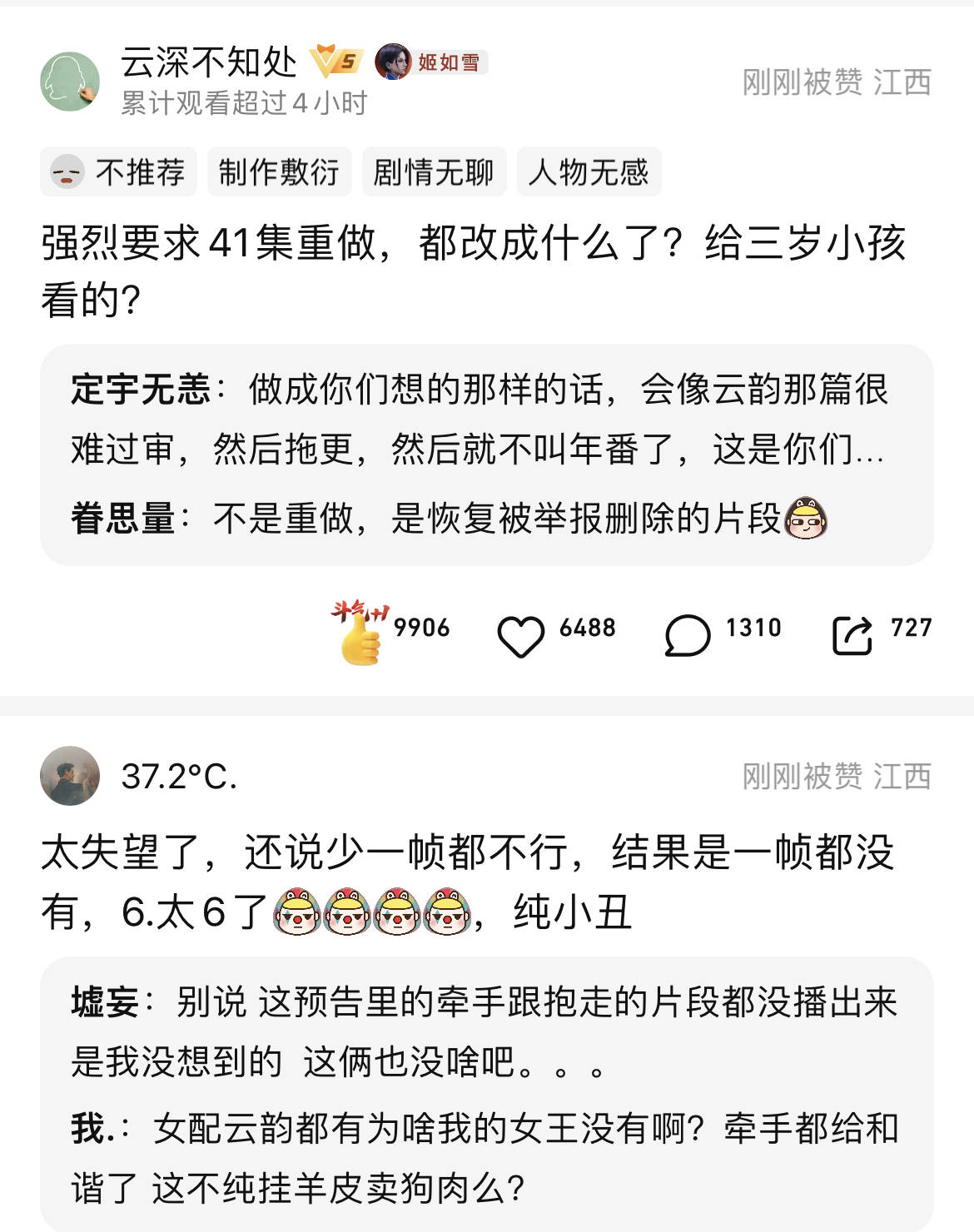Select the 剧情无聊 tag
The height and width of the screenshot is (1232, 974).
click(434, 172)
